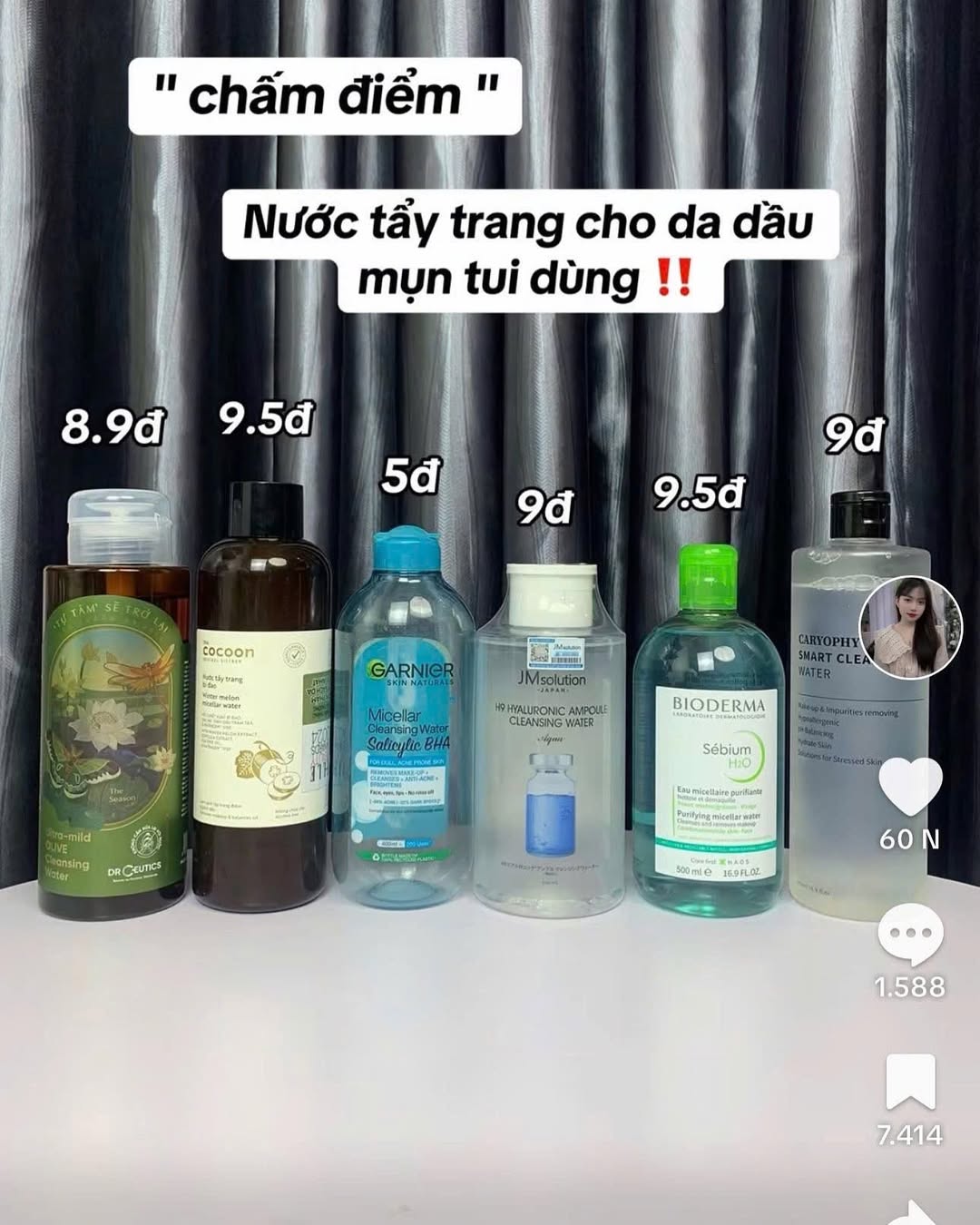Open the comments with 1.588 replies

click(910, 934)
